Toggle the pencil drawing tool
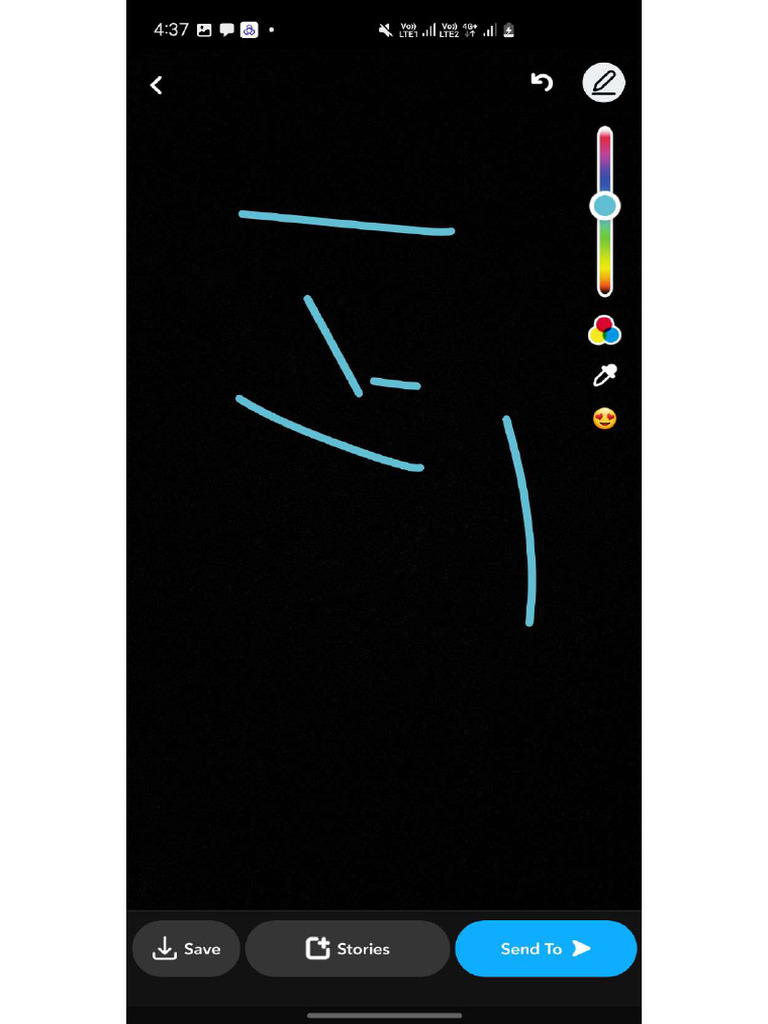 click(x=603, y=82)
